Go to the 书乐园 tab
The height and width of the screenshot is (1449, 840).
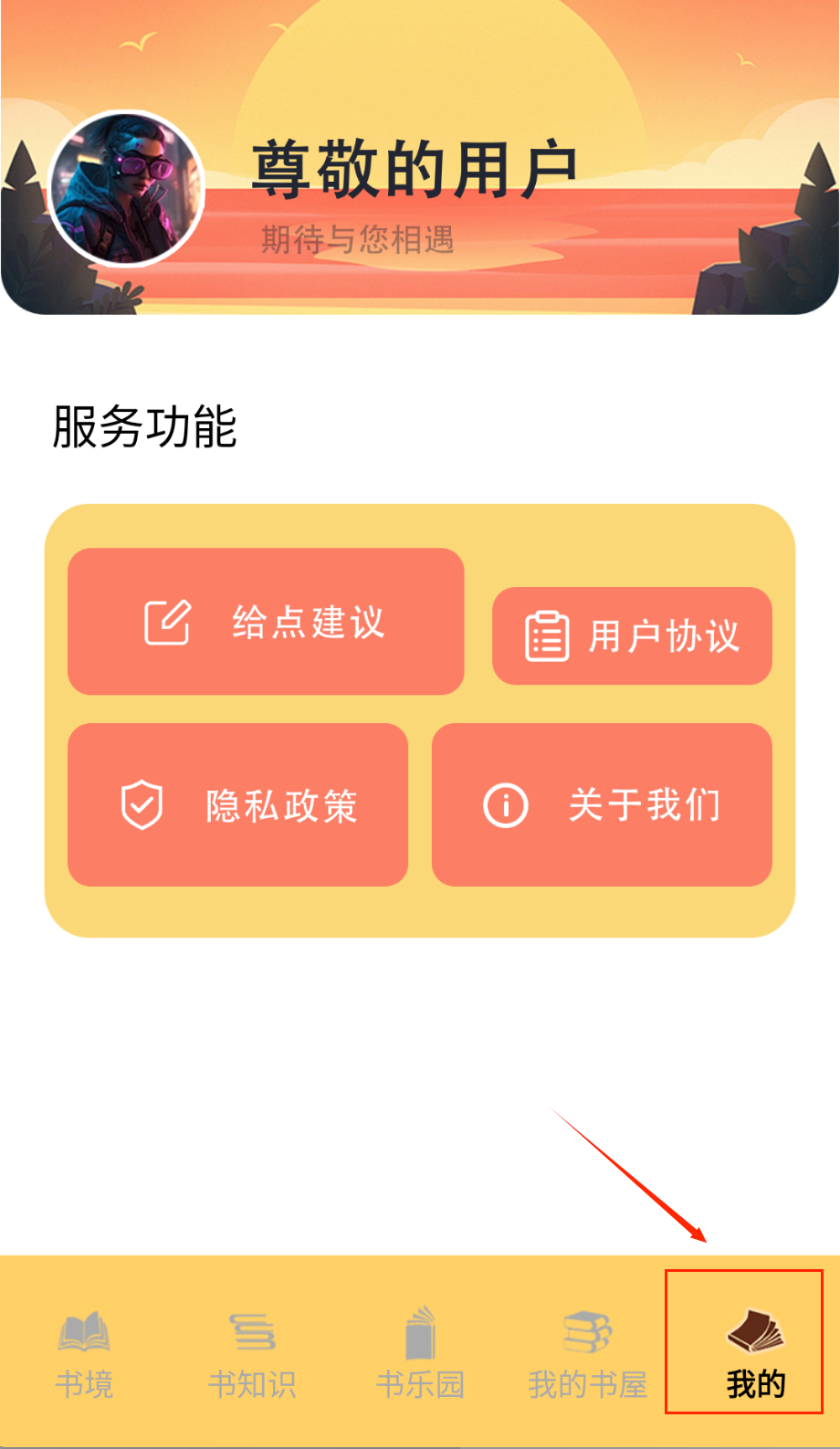tap(420, 1356)
